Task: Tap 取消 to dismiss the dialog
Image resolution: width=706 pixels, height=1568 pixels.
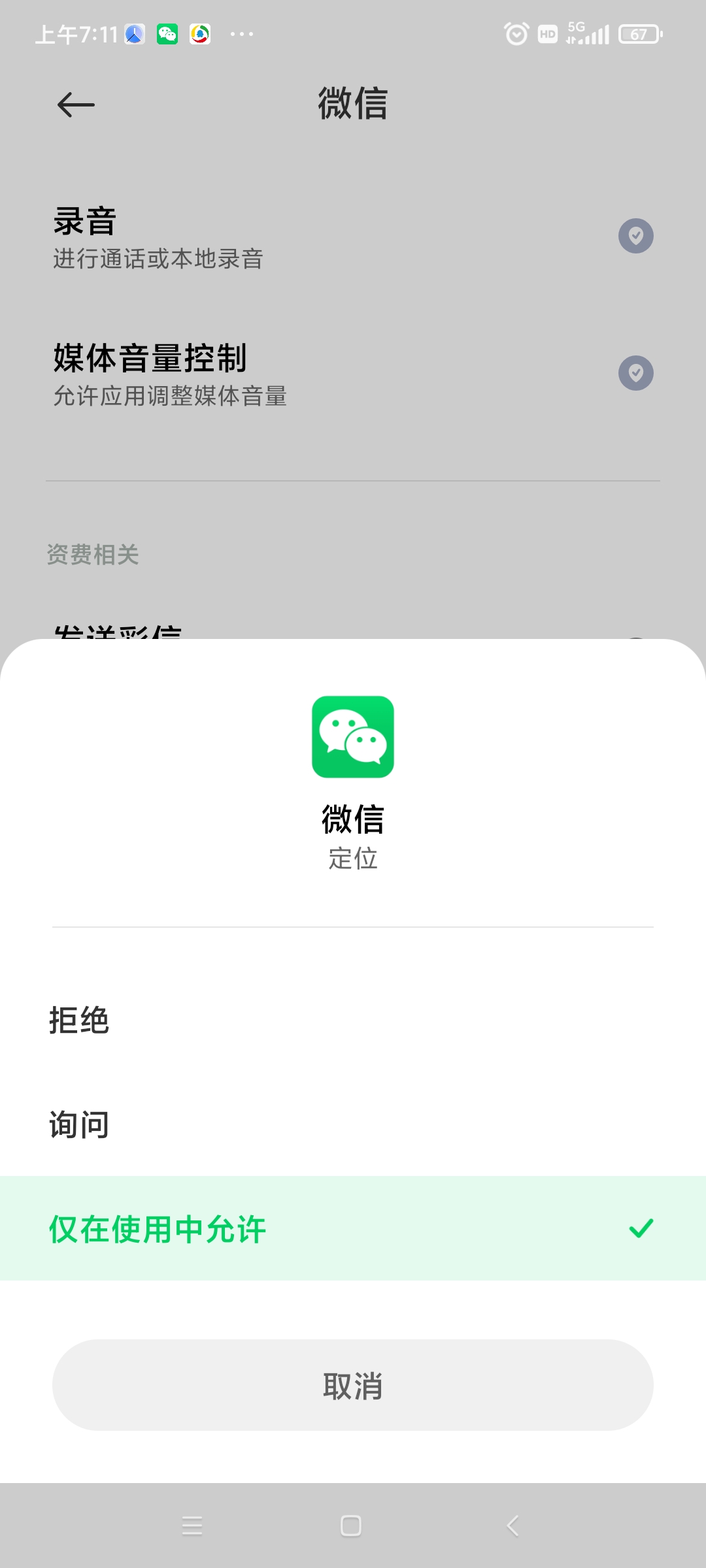Action: 353,1386
